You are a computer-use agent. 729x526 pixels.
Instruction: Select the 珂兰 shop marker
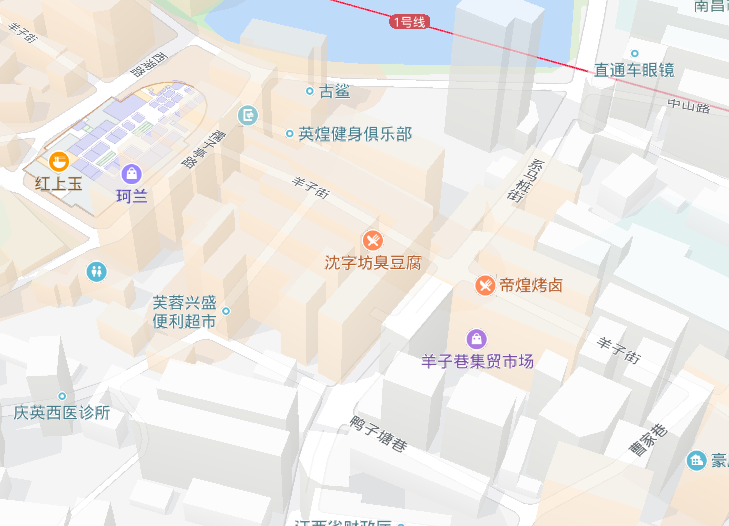tap(132, 174)
